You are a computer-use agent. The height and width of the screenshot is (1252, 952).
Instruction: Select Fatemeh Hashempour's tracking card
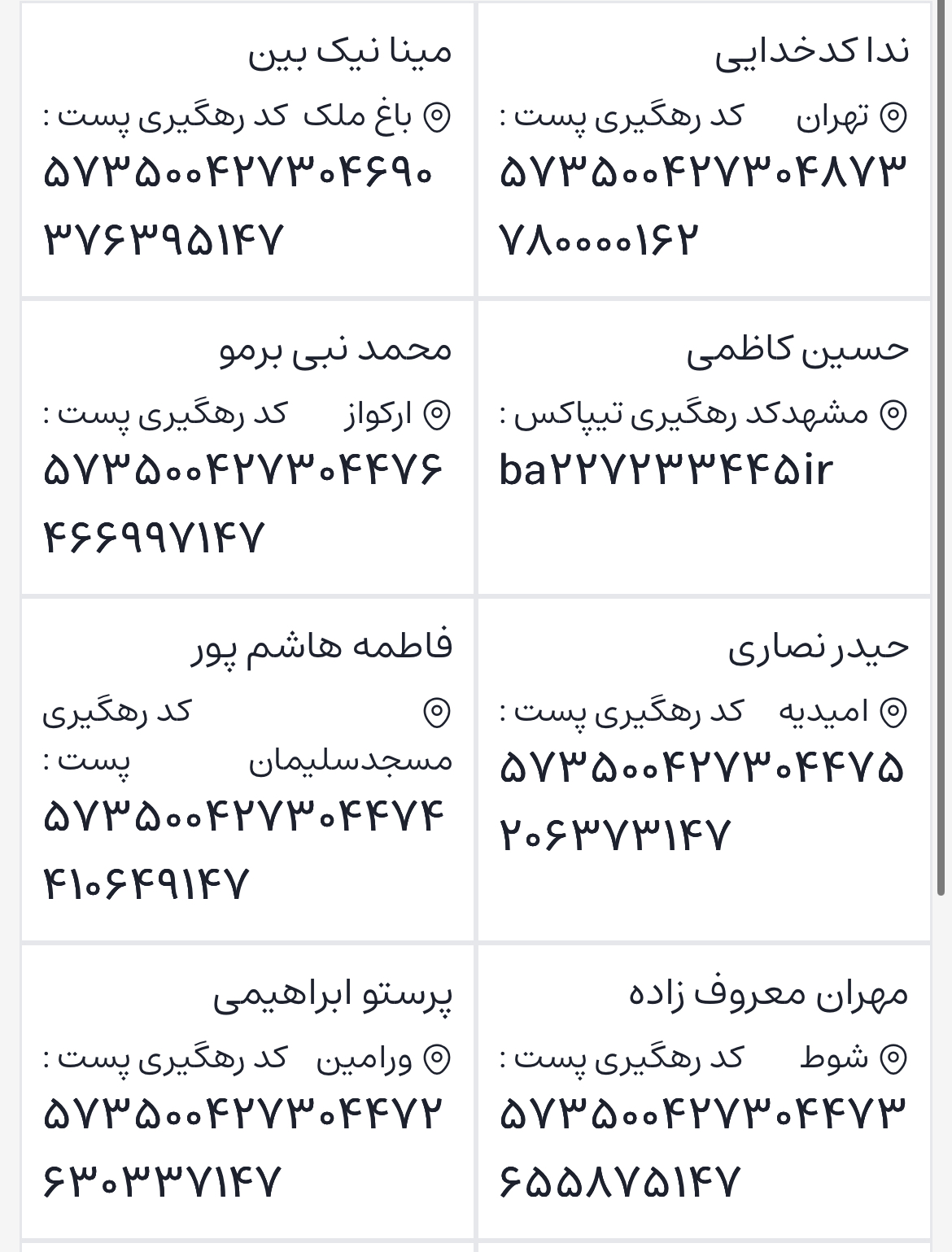click(x=247, y=769)
